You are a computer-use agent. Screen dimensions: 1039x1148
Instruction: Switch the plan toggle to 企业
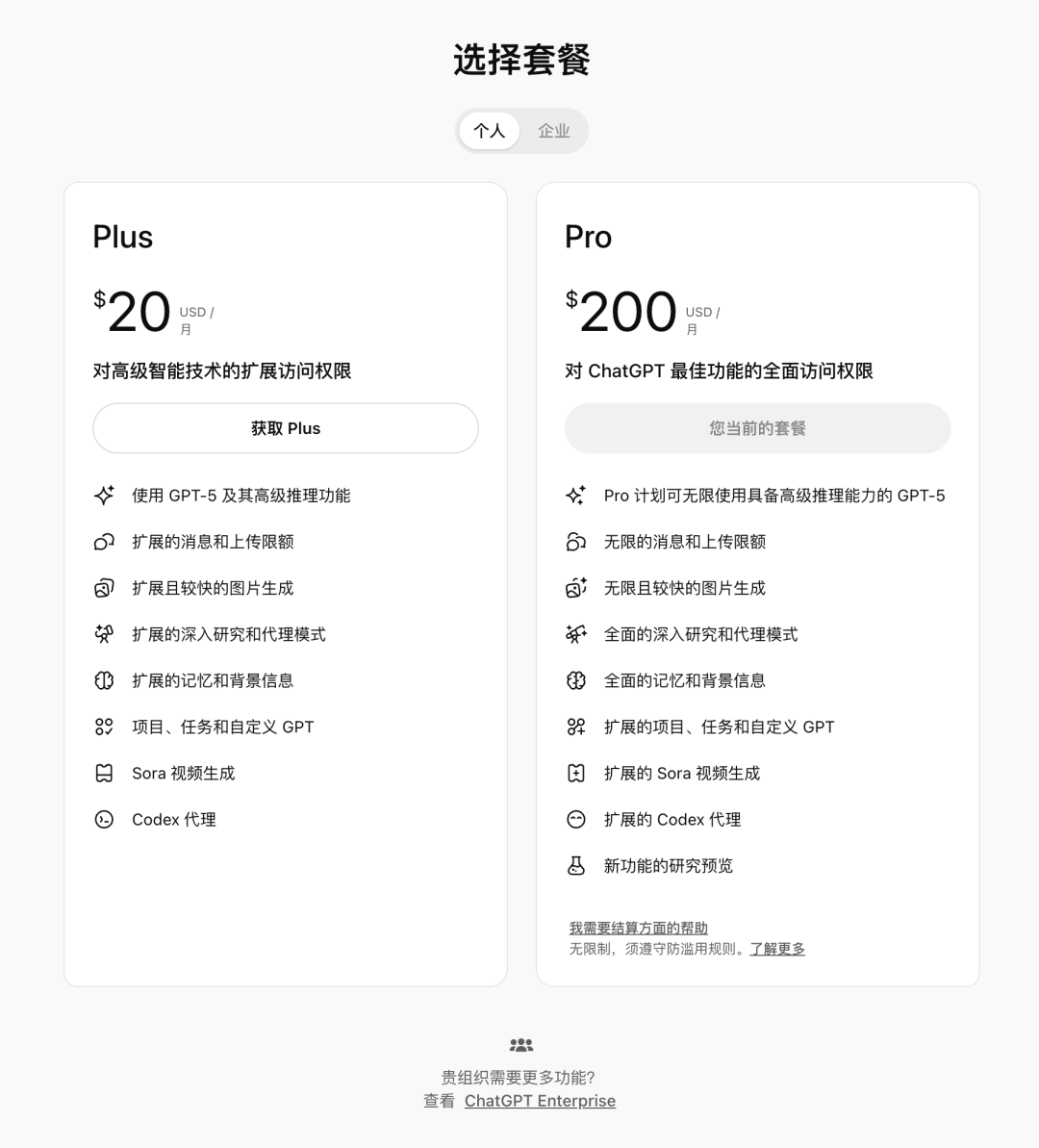coord(554,131)
